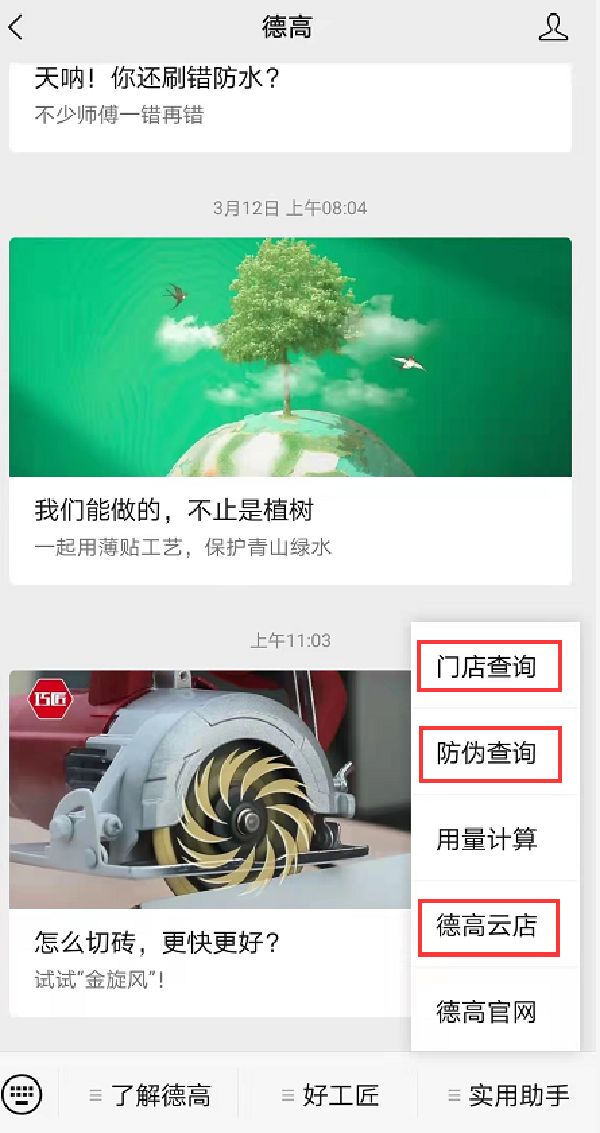
Task: Expand the 了解德高 bottom menu
Action: coord(150,1095)
